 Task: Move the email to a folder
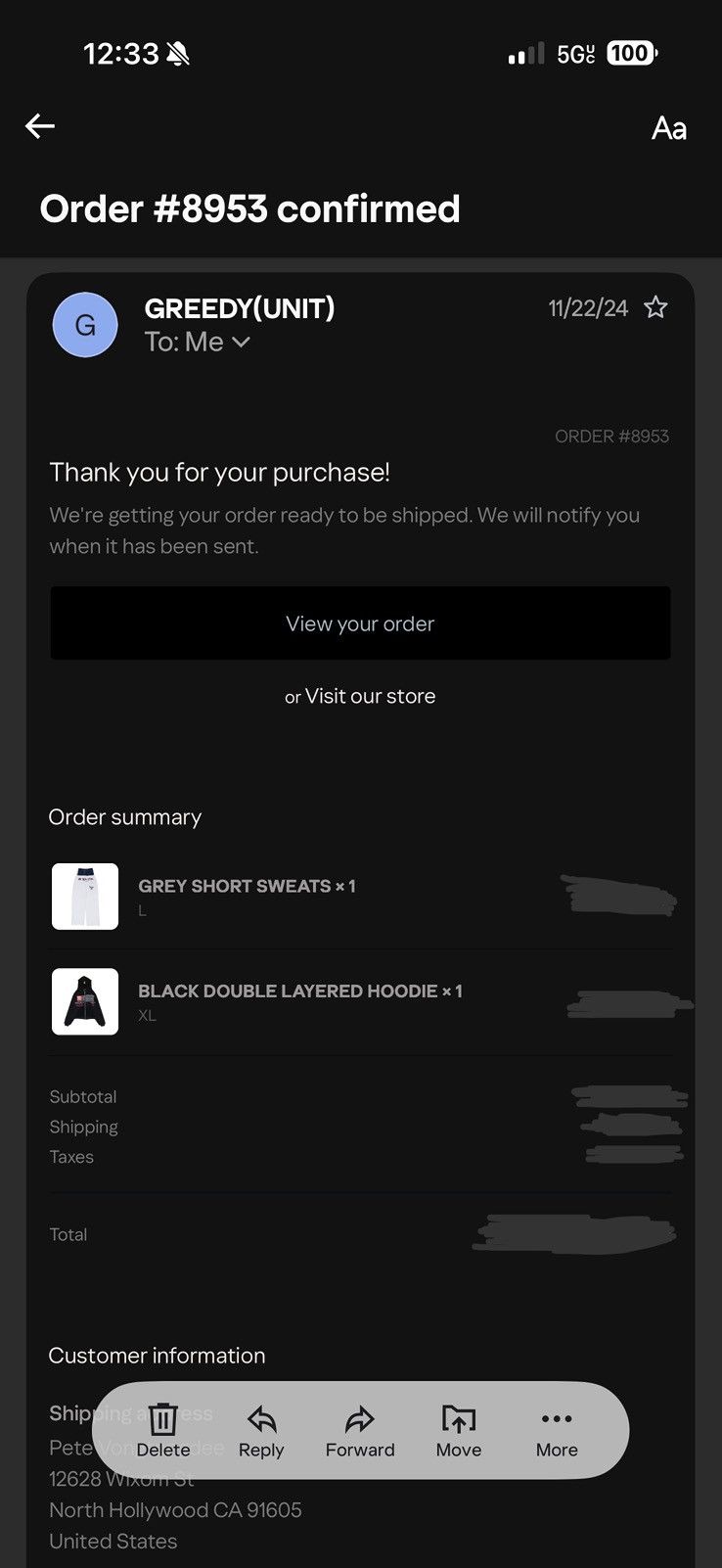pos(459,1431)
